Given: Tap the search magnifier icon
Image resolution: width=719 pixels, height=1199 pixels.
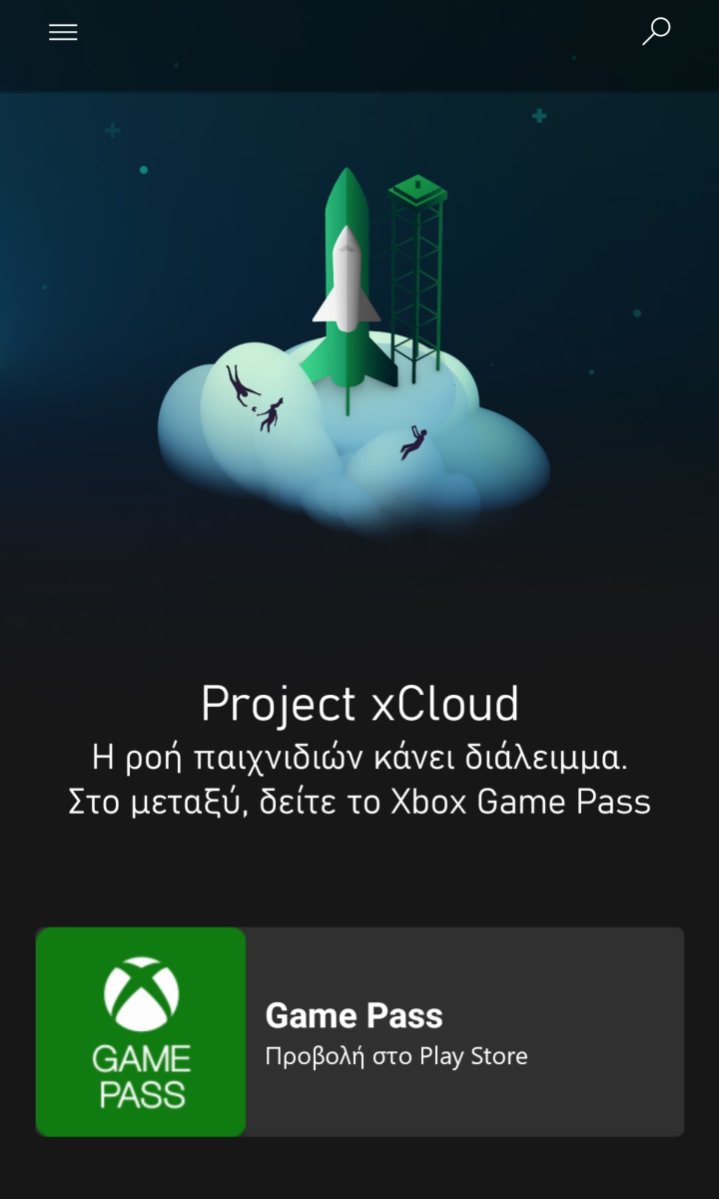Looking at the screenshot, I should point(656,31).
